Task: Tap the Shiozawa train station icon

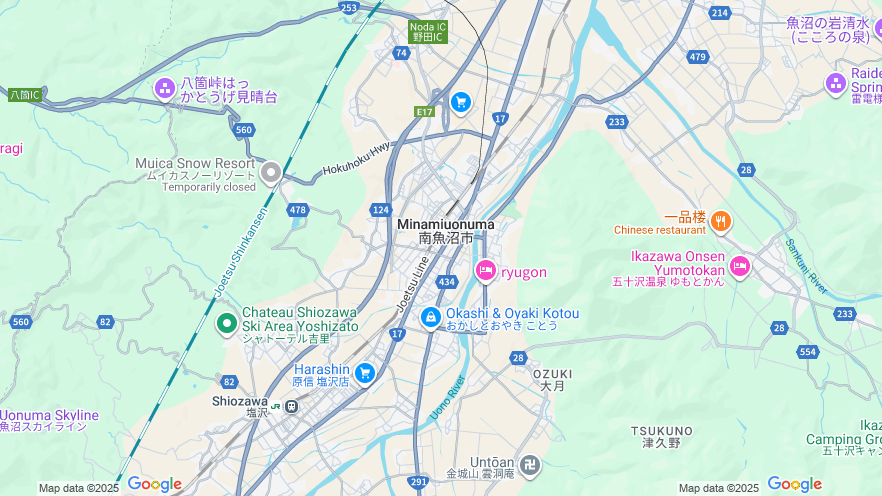Action: pyautogui.click(x=291, y=406)
